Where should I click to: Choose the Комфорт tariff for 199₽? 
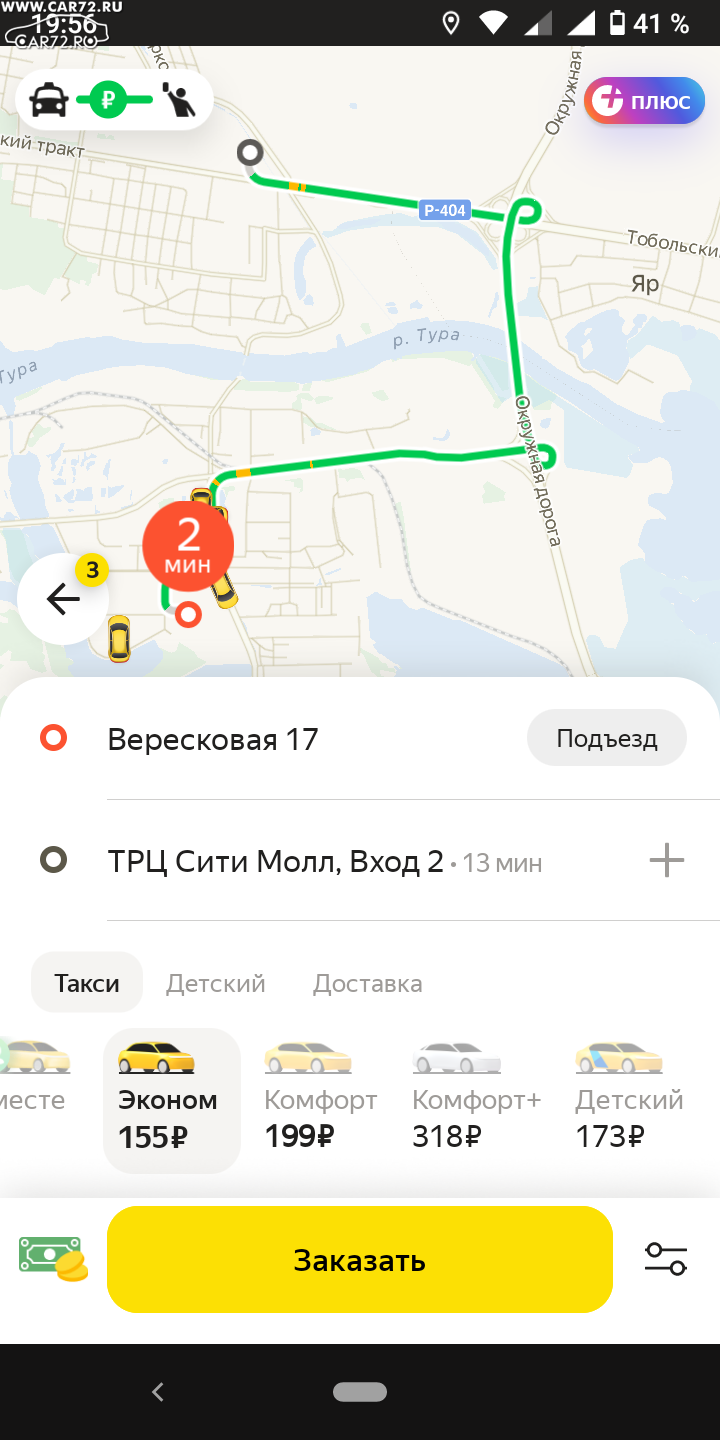click(320, 1100)
